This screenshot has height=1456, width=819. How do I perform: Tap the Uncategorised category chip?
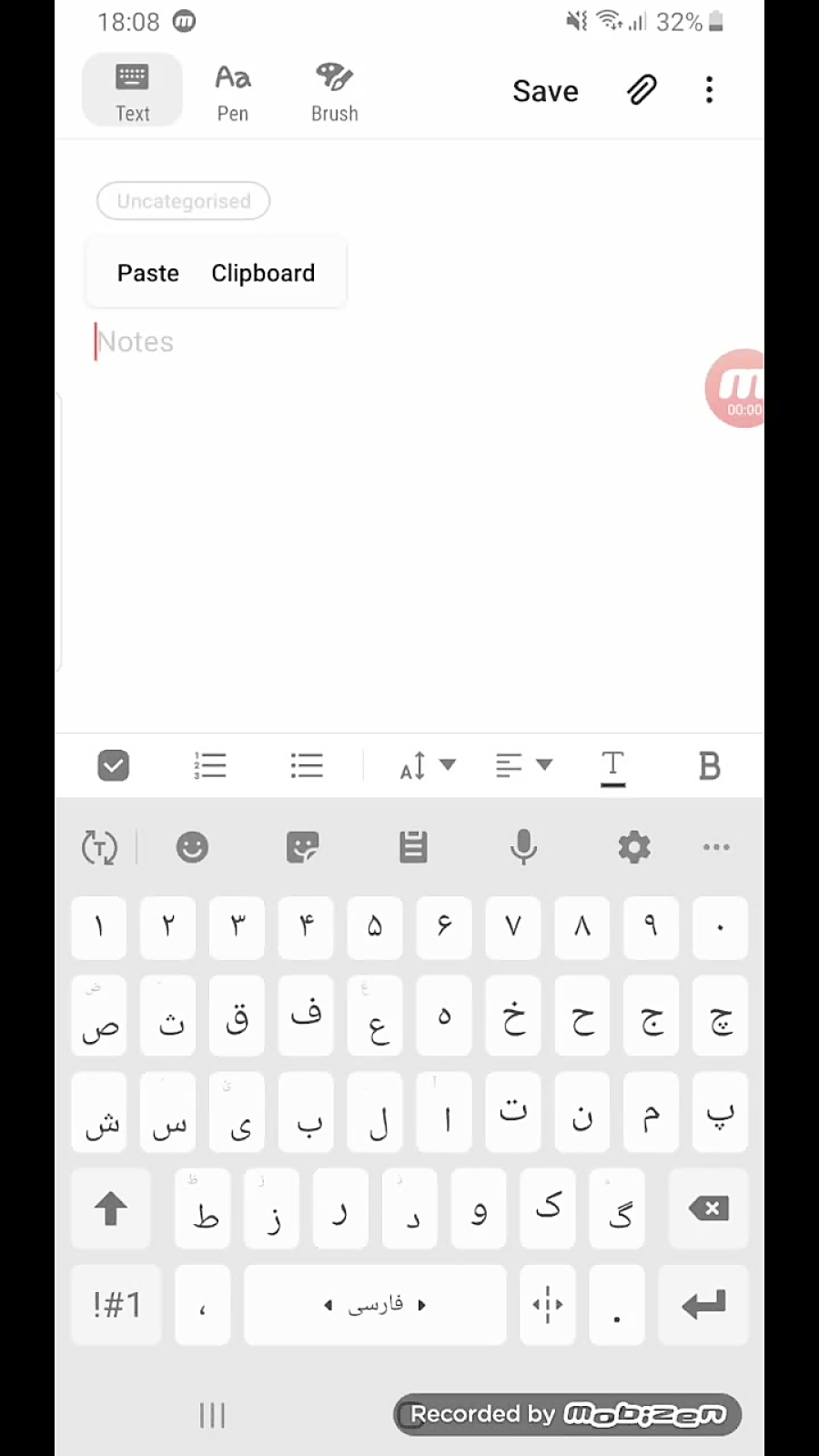(183, 201)
